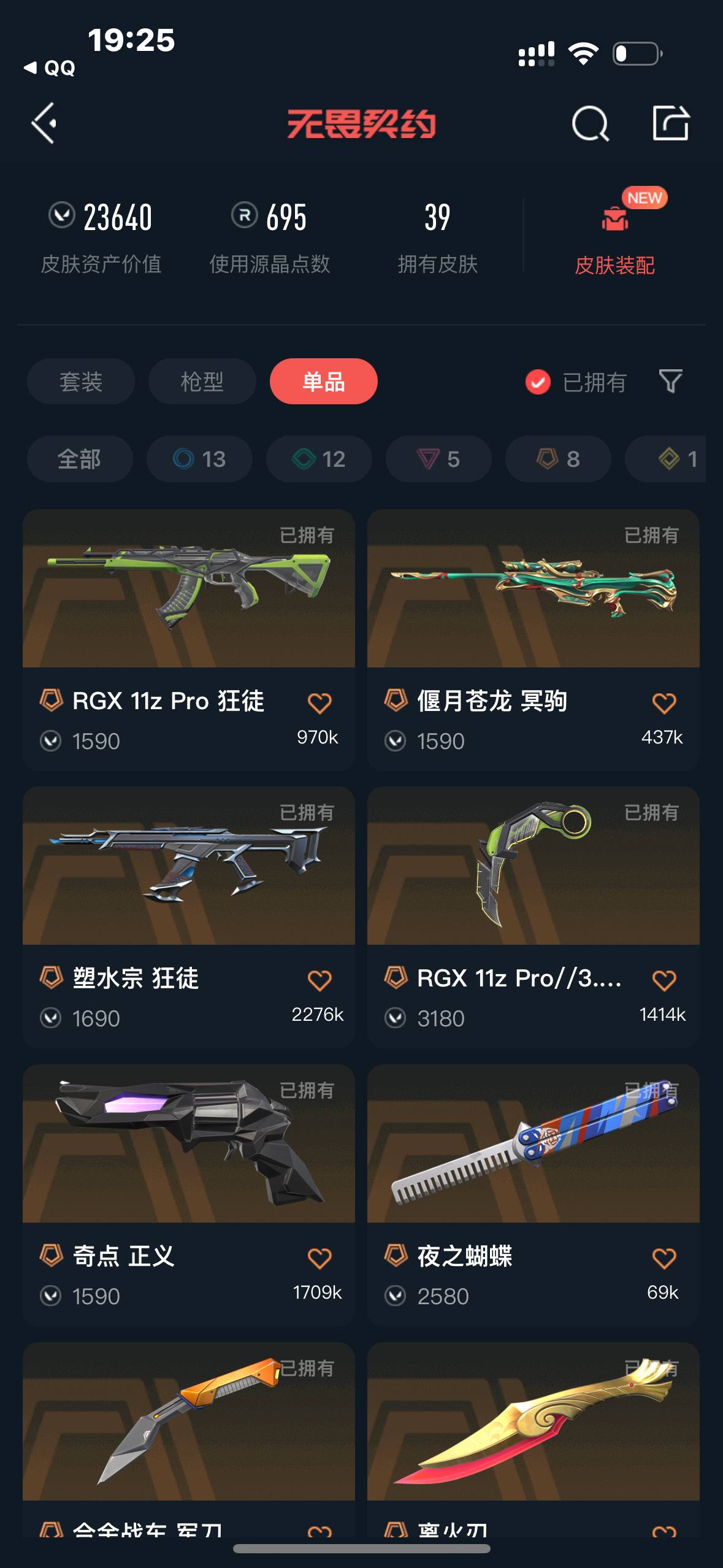Filter by the green tier chip showing 12
The image size is (723, 1568).
coord(319,459)
